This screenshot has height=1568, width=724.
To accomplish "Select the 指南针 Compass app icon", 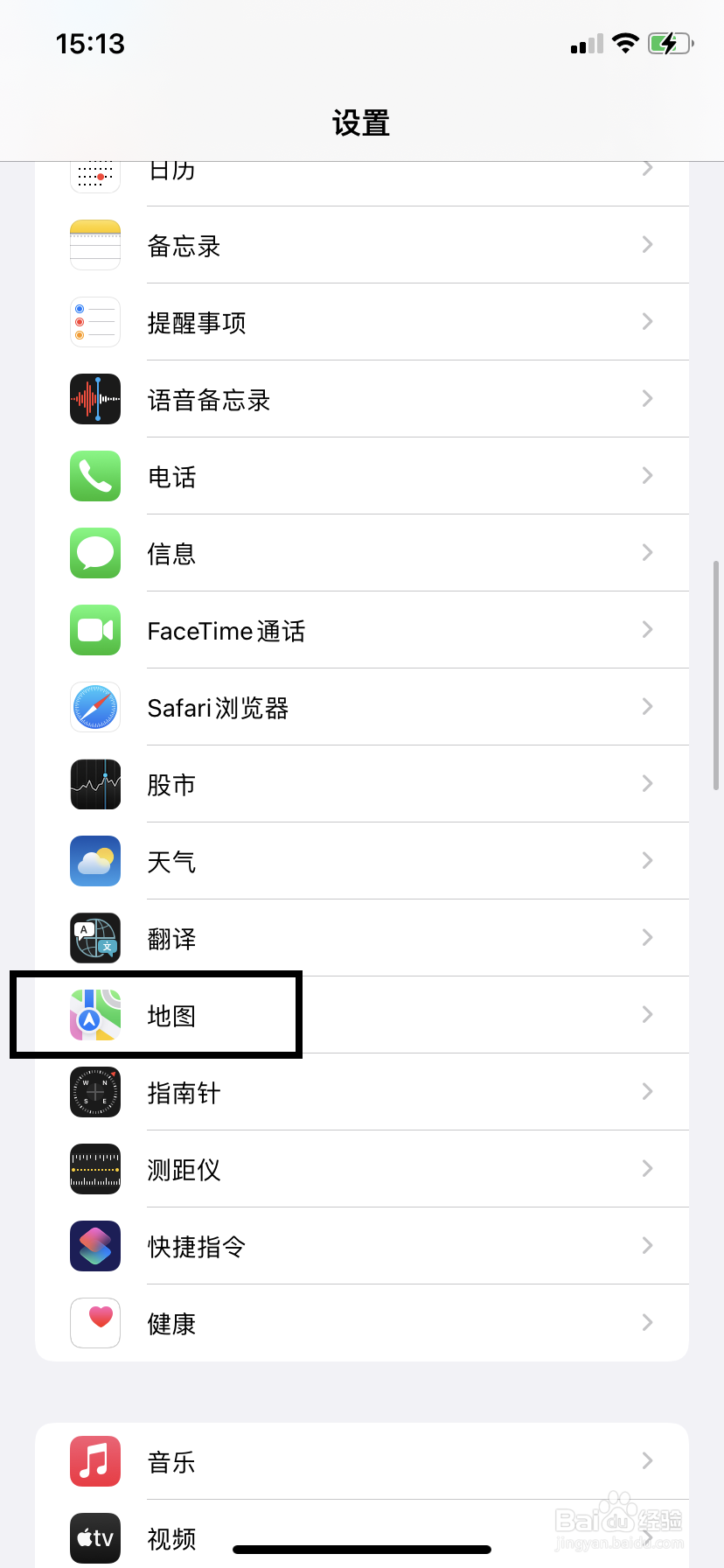I will tap(94, 1092).
